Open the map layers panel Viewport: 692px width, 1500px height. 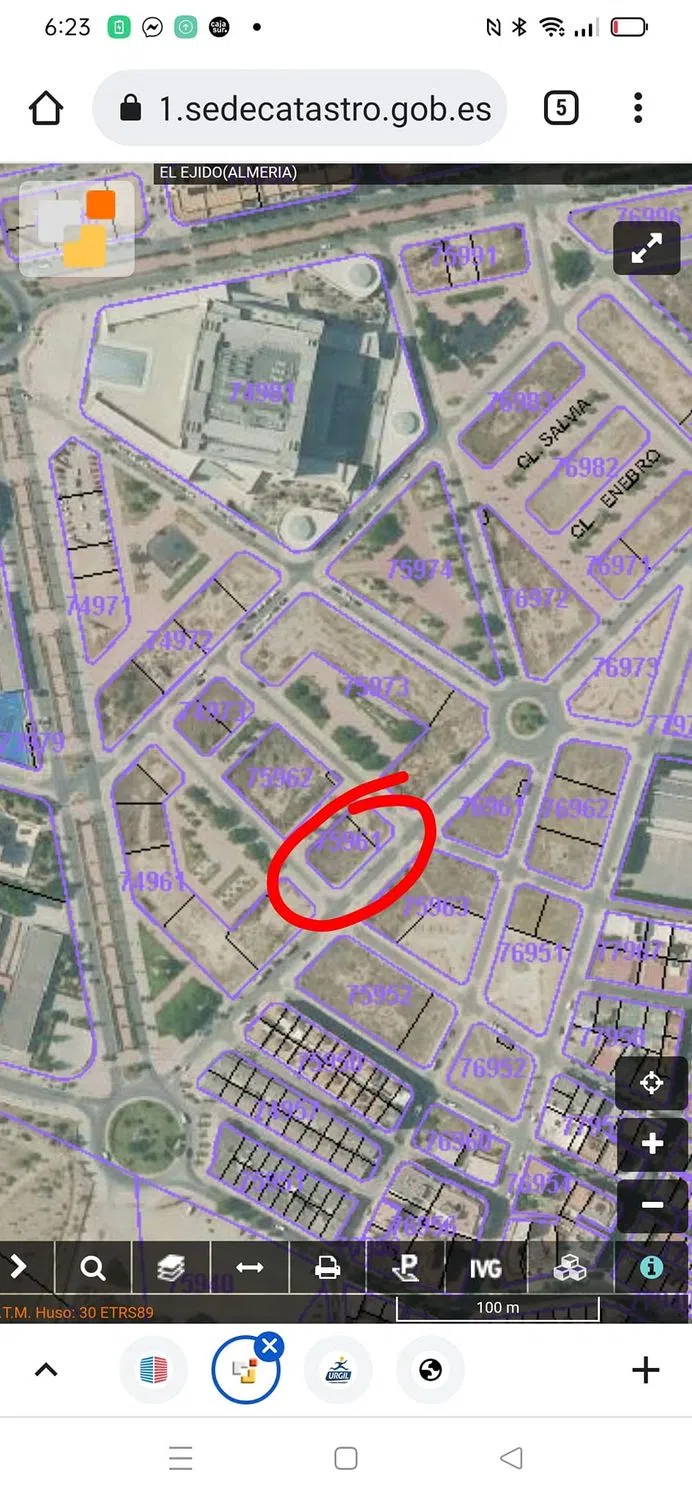pyautogui.click(x=171, y=1268)
